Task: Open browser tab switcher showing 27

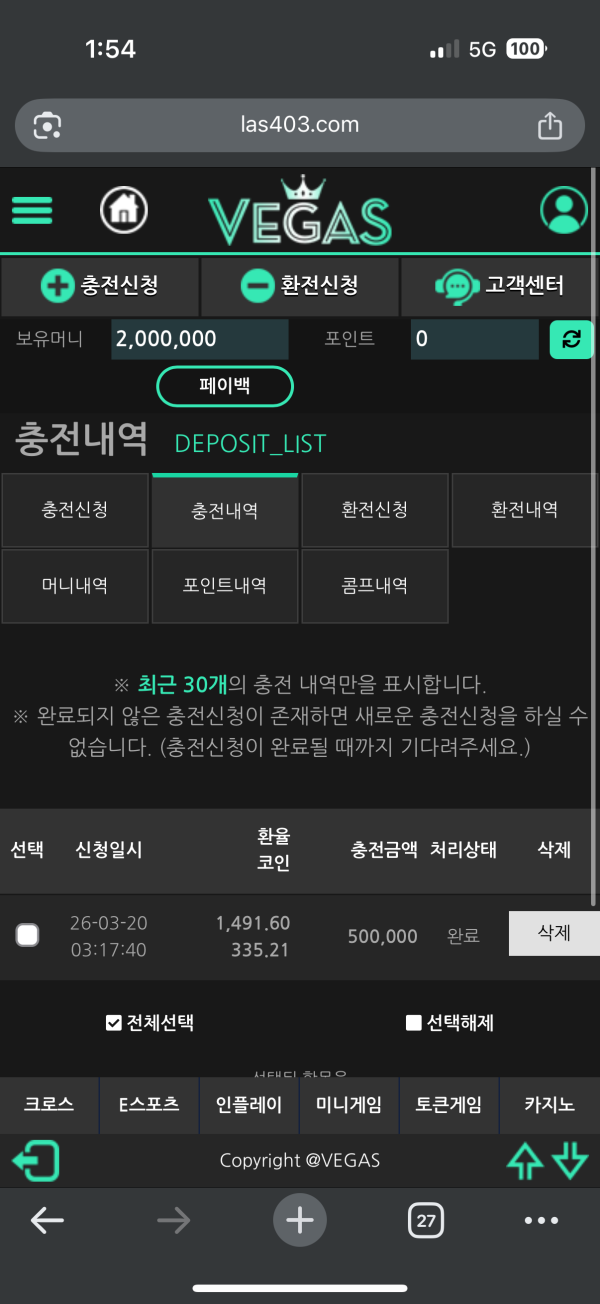Action: pos(426,1220)
